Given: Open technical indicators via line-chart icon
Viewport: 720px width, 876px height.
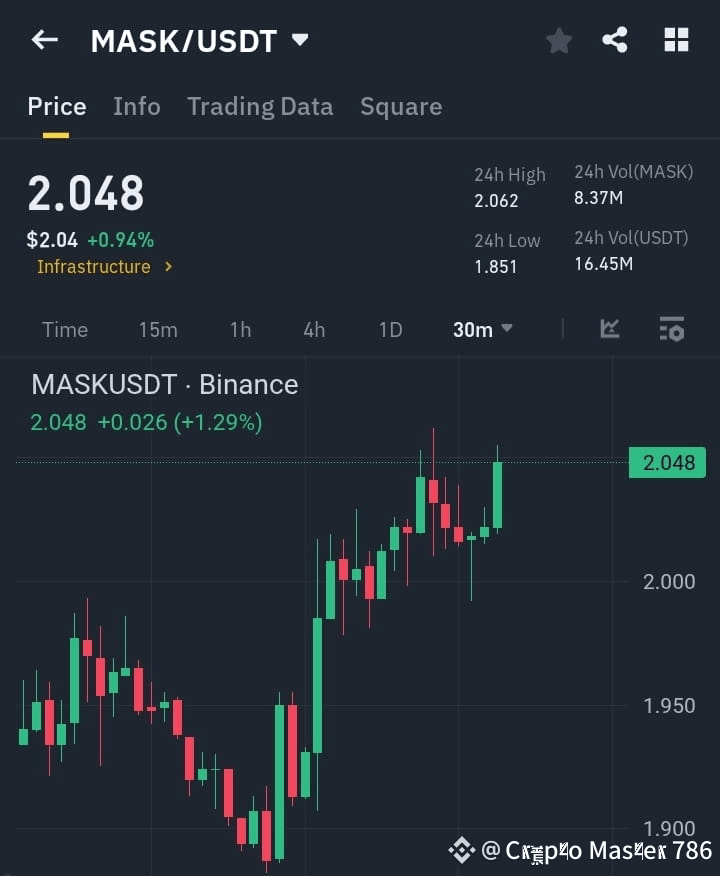Looking at the screenshot, I should pos(610,329).
